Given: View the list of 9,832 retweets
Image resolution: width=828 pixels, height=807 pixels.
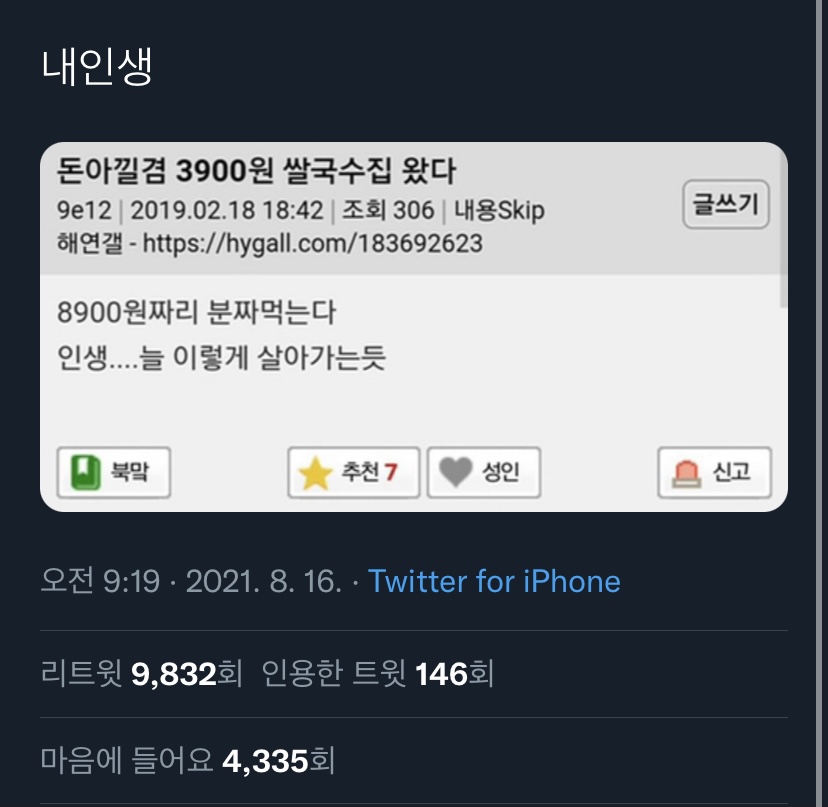Looking at the screenshot, I should click(141, 674).
